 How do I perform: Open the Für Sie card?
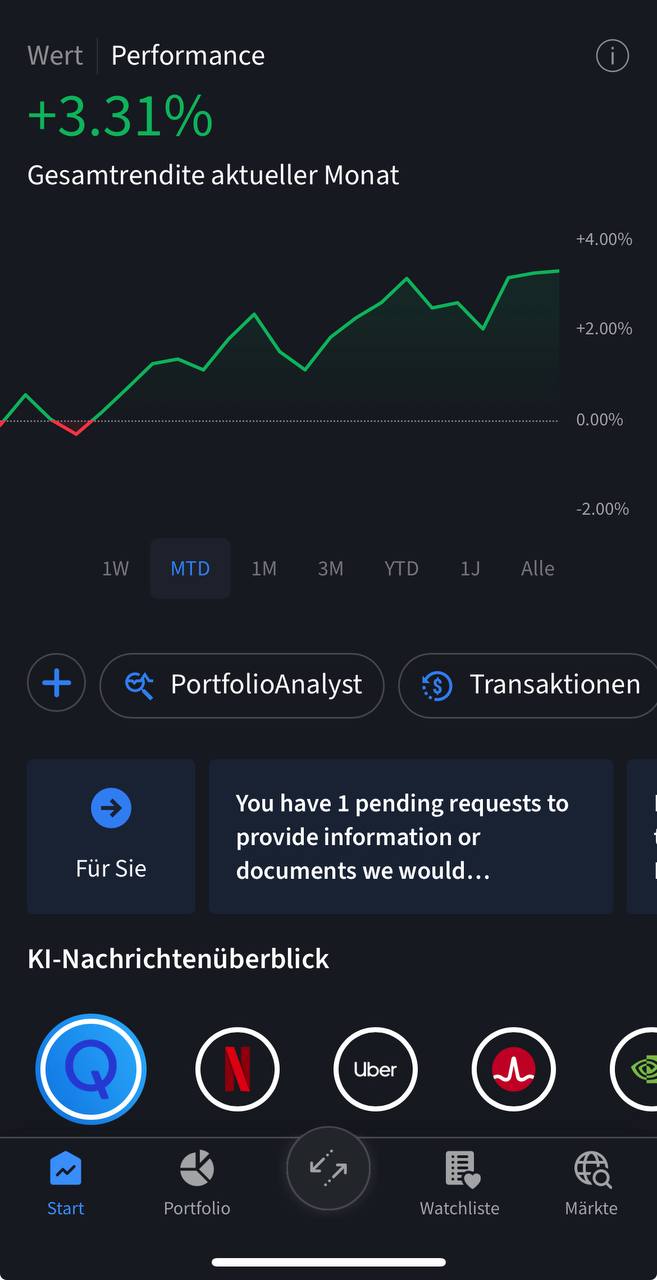point(111,836)
